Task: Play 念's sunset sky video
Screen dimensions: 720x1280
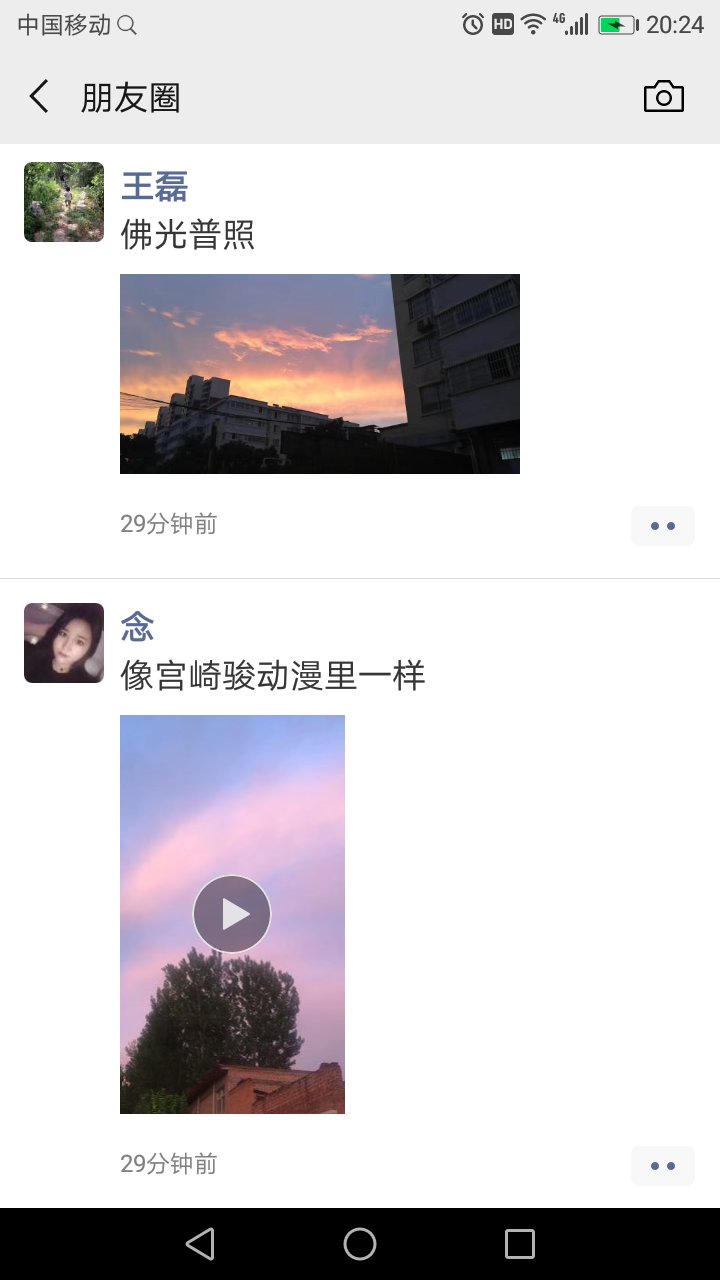Action: (231, 913)
